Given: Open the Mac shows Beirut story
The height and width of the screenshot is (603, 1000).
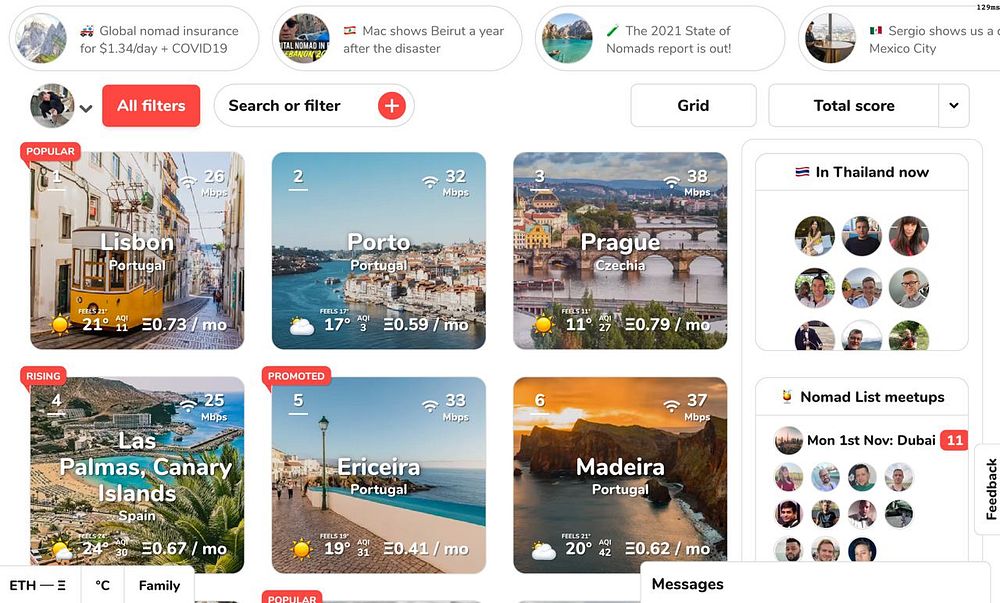Looking at the screenshot, I should [x=397, y=39].
